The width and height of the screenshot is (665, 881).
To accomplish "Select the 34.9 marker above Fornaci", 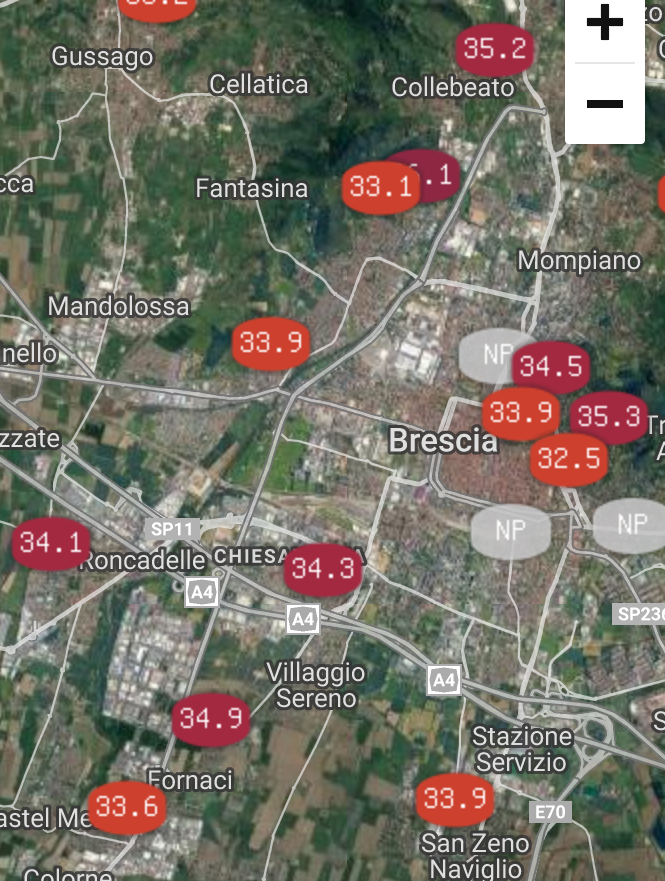I will click(211, 718).
